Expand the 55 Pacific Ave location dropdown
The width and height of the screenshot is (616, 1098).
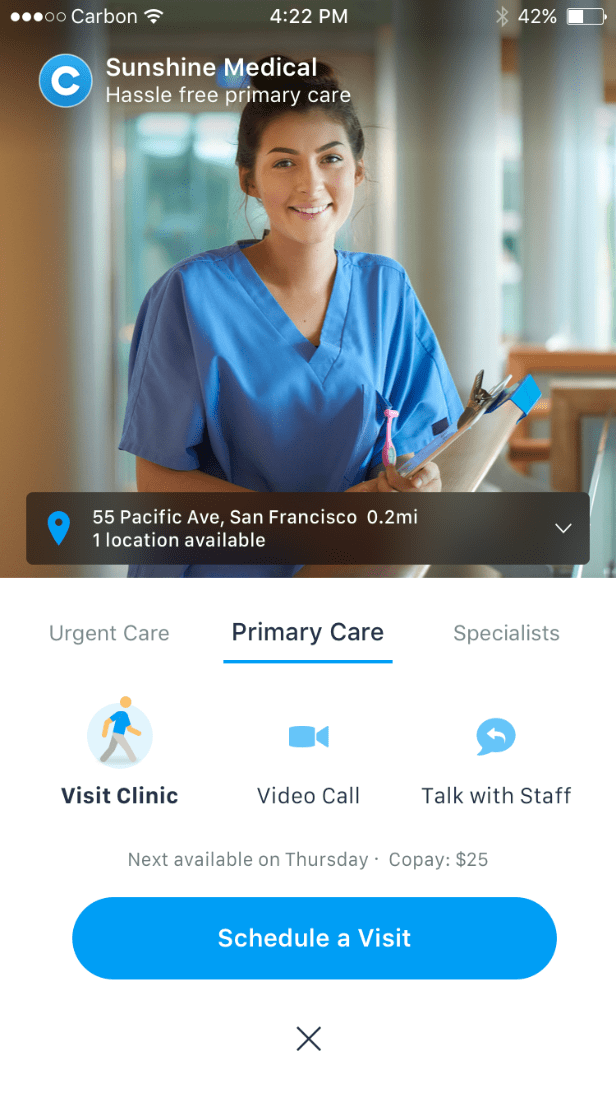click(563, 528)
